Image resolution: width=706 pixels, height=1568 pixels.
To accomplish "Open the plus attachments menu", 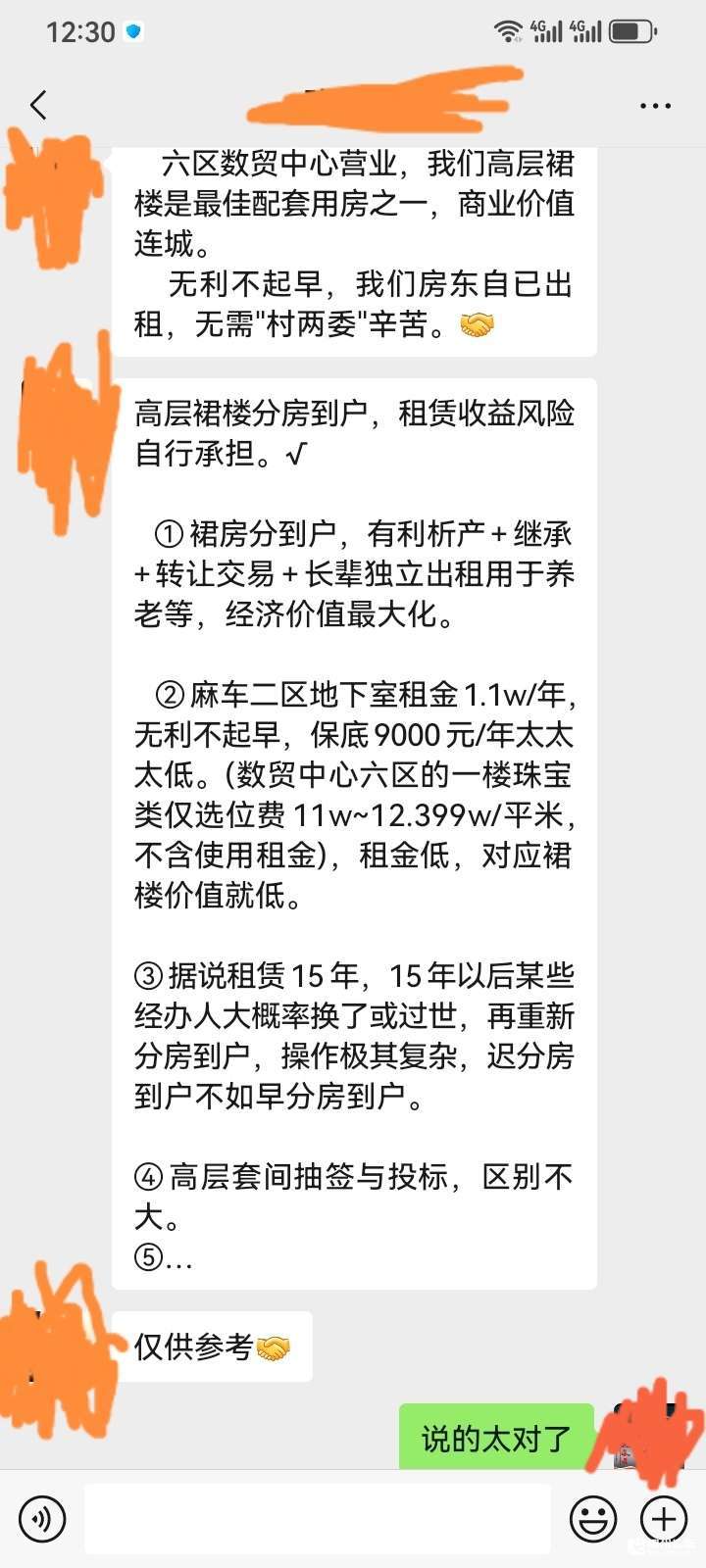I will coord(664,1519).
